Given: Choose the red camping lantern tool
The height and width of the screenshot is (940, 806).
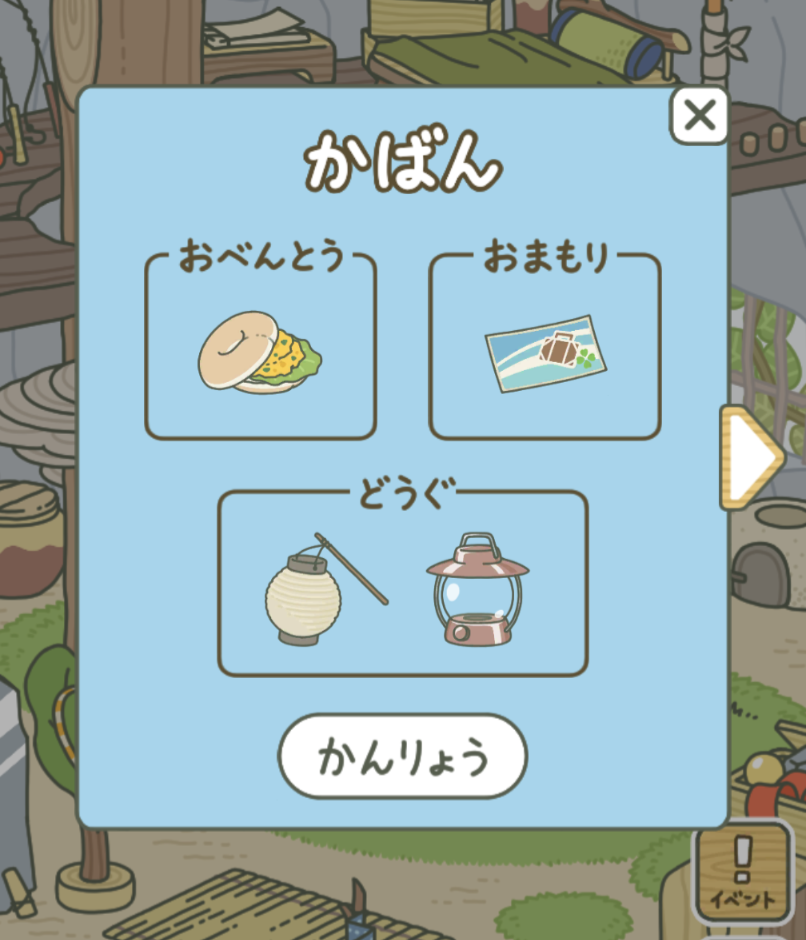Looking at the screenshot, I should pos(477,591).
